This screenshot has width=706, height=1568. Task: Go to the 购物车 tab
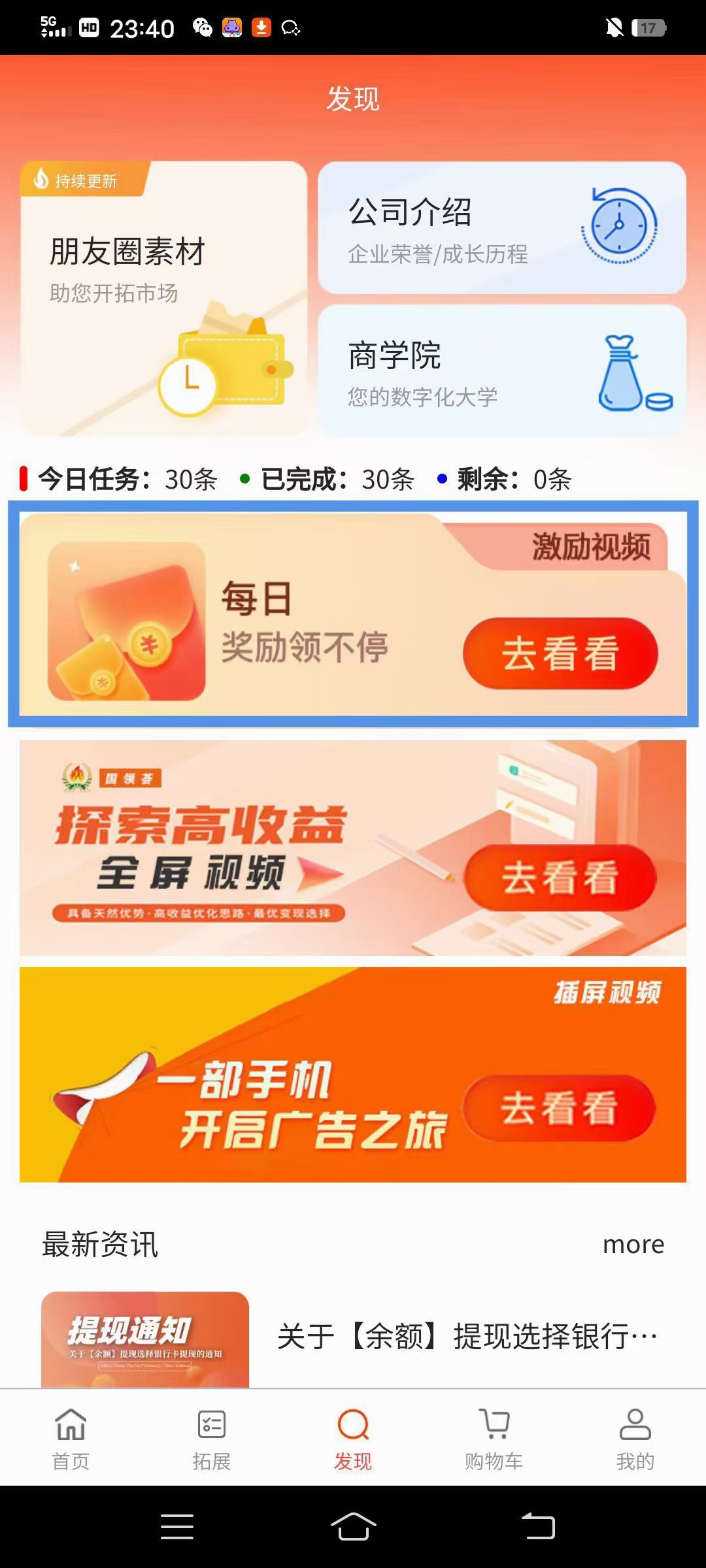click(x=494, y=1439)
